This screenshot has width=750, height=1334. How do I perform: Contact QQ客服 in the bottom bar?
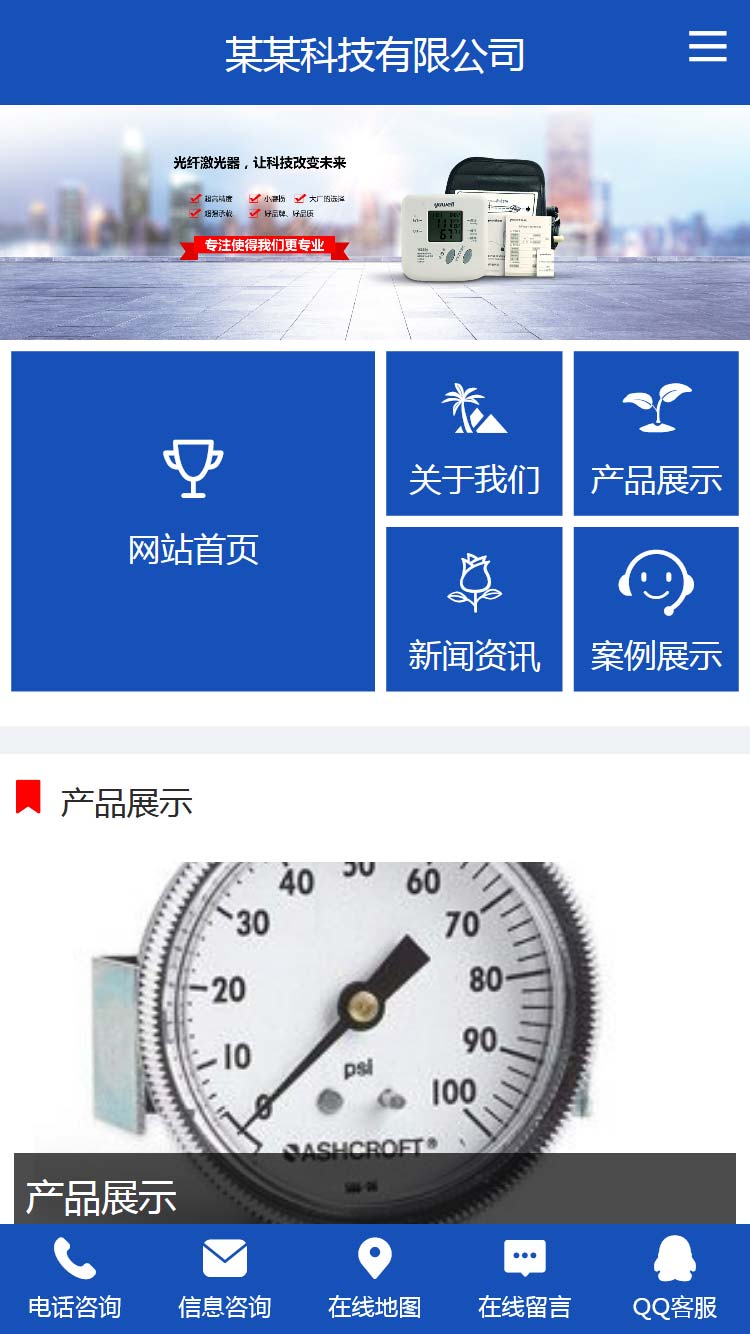click(x=675, y=1279)
